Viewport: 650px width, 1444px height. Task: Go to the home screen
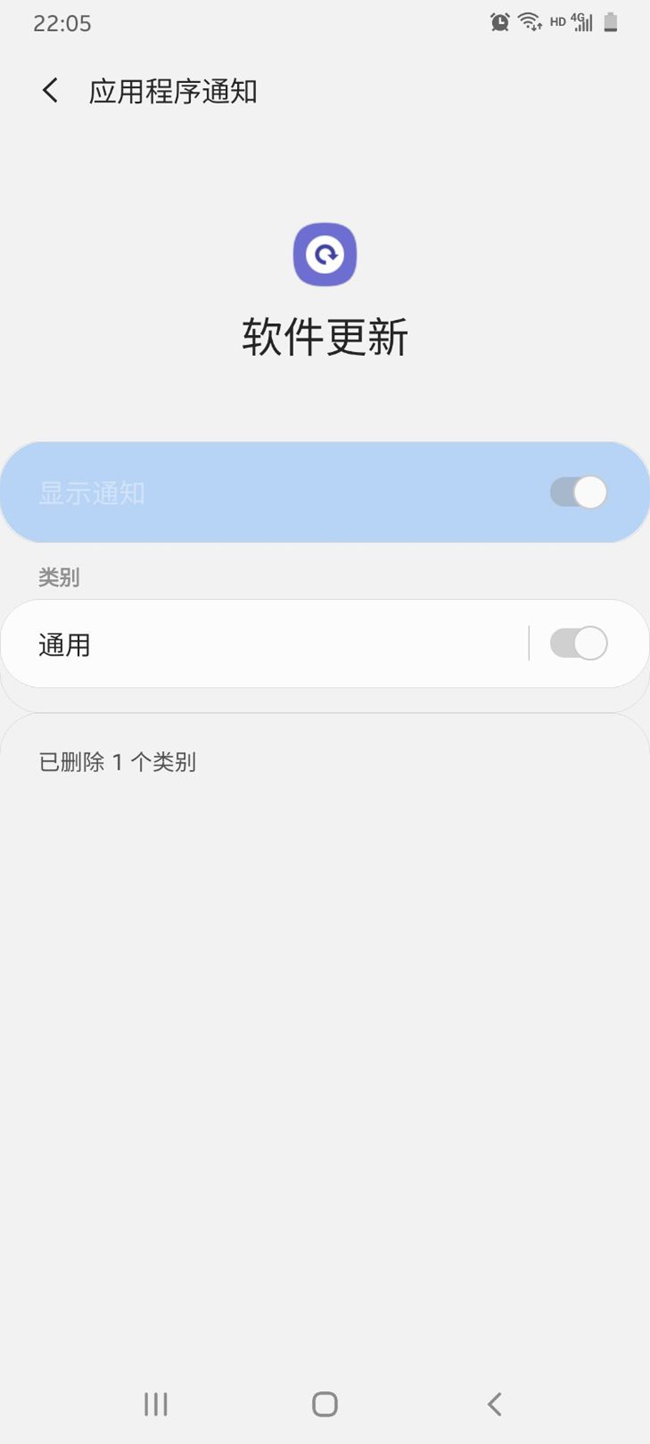(x=325, y=1404)
